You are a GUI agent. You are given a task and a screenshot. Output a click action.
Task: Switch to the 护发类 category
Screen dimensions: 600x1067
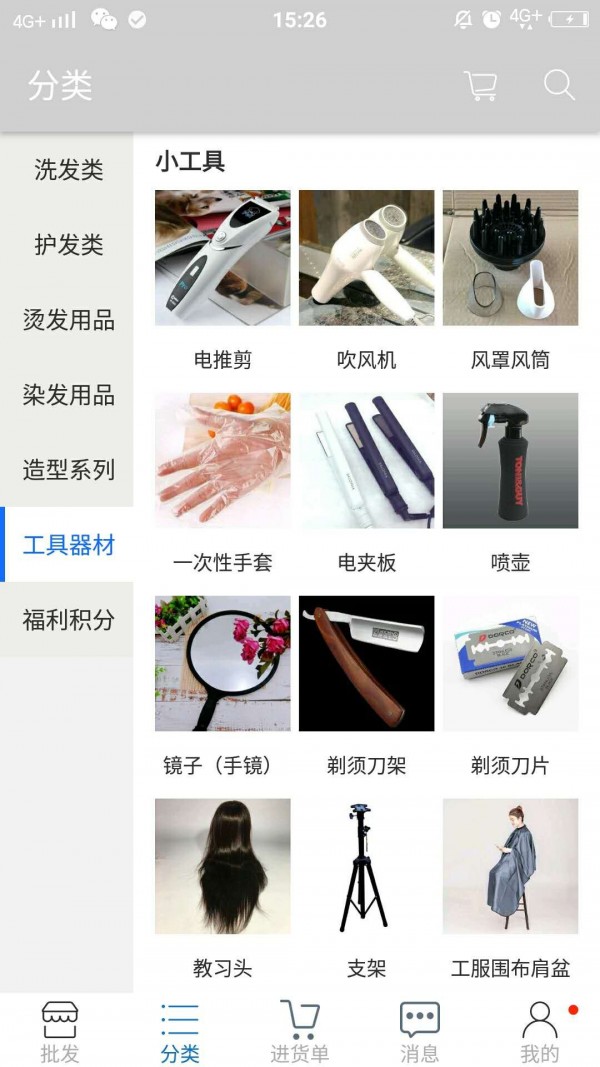coord(68,245)
